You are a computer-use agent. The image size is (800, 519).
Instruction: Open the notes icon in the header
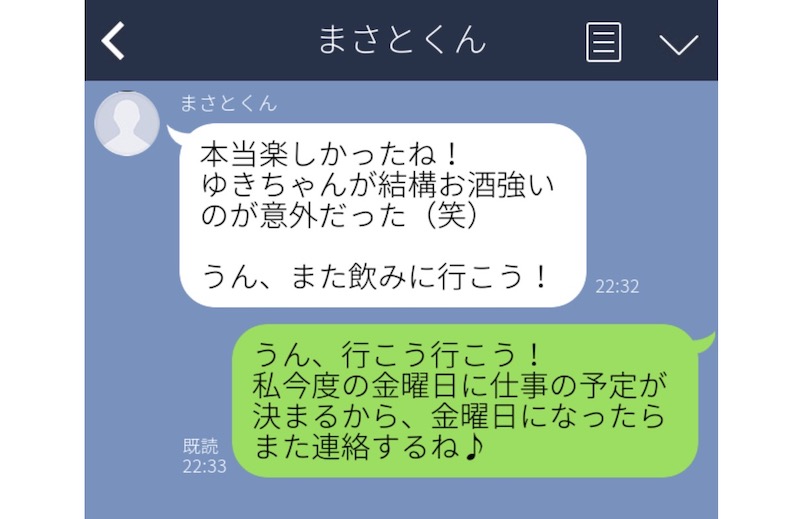point(603,42)
